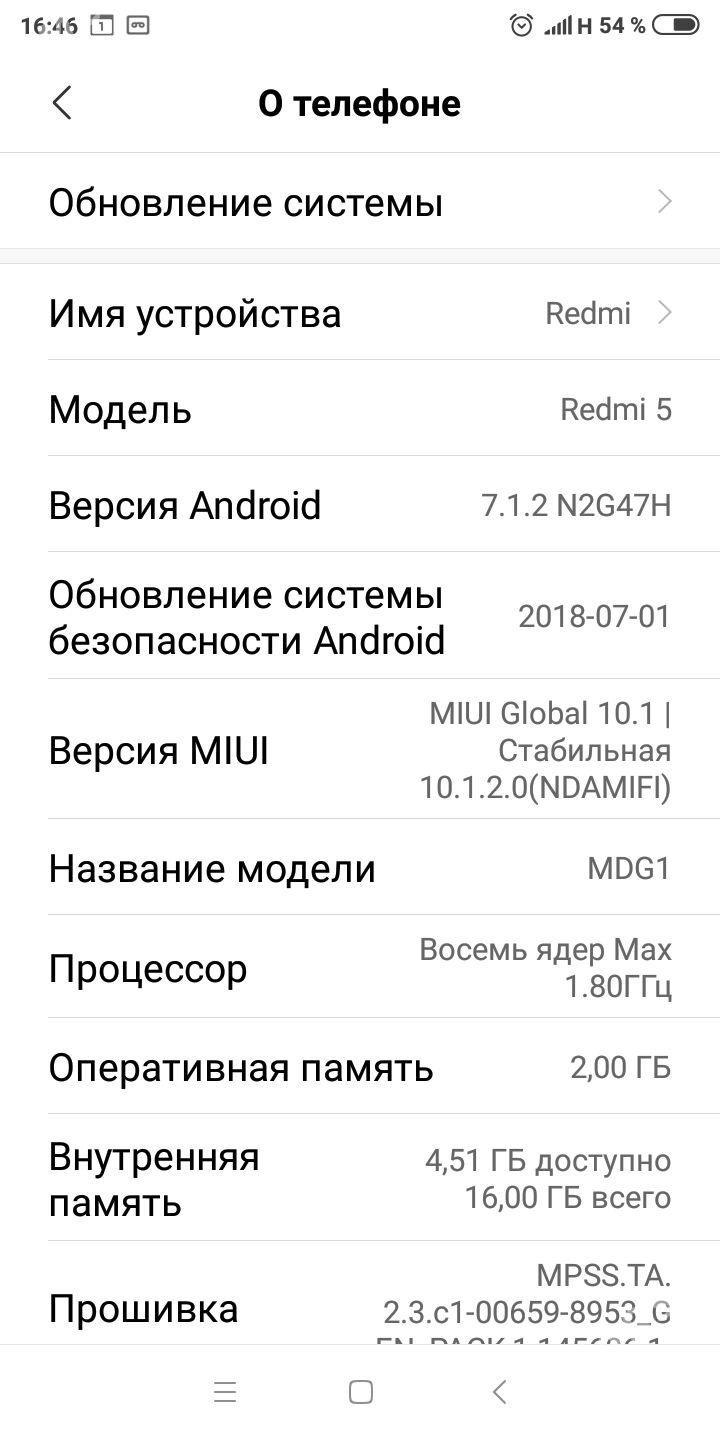Open Внутренняя память details
Image resolution: width=720 pixels, height=1440 pixels.
pyautogui.click(x=360, y=1178)
